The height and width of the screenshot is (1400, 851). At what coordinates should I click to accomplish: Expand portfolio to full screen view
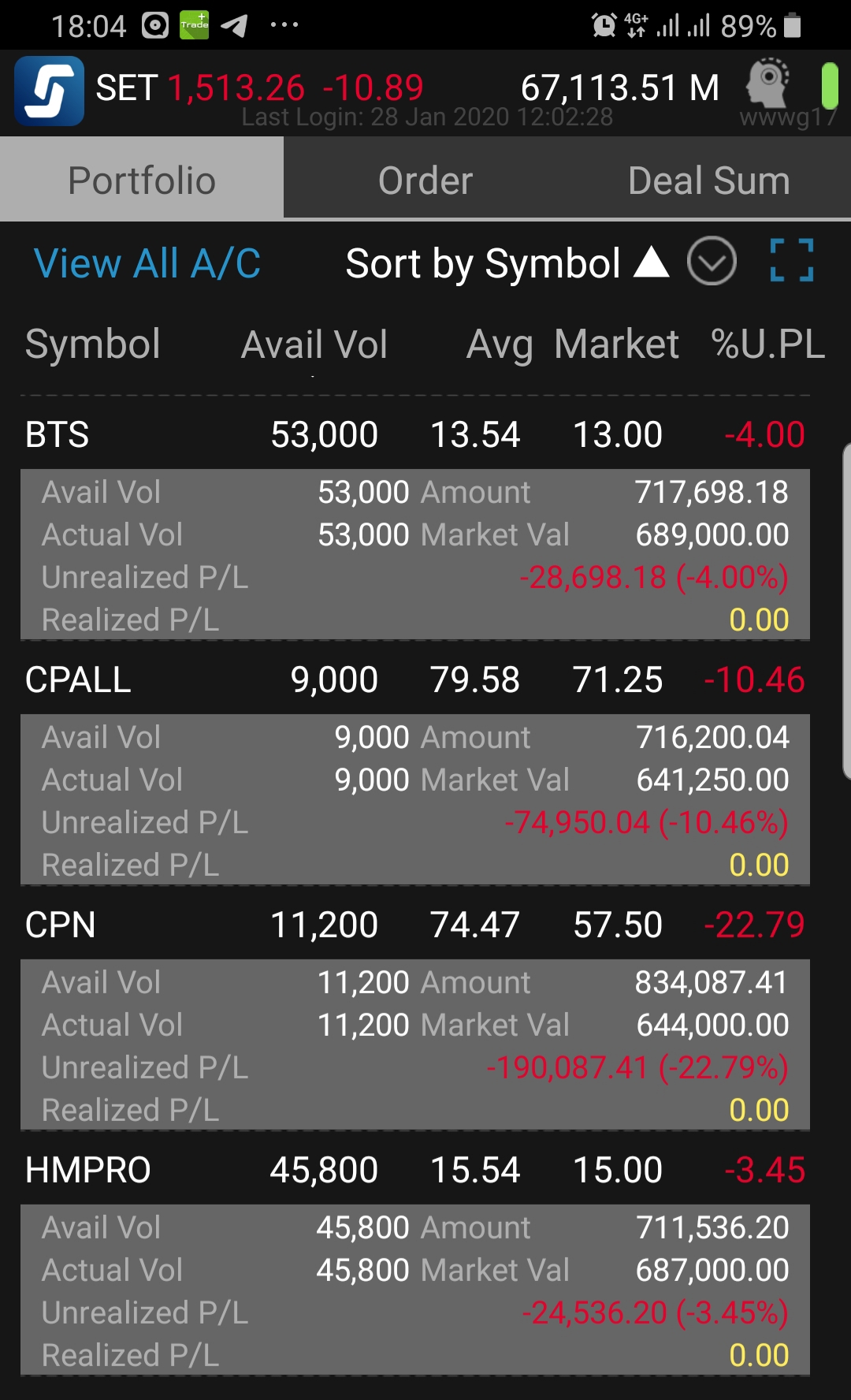click(x=791, y=261)
